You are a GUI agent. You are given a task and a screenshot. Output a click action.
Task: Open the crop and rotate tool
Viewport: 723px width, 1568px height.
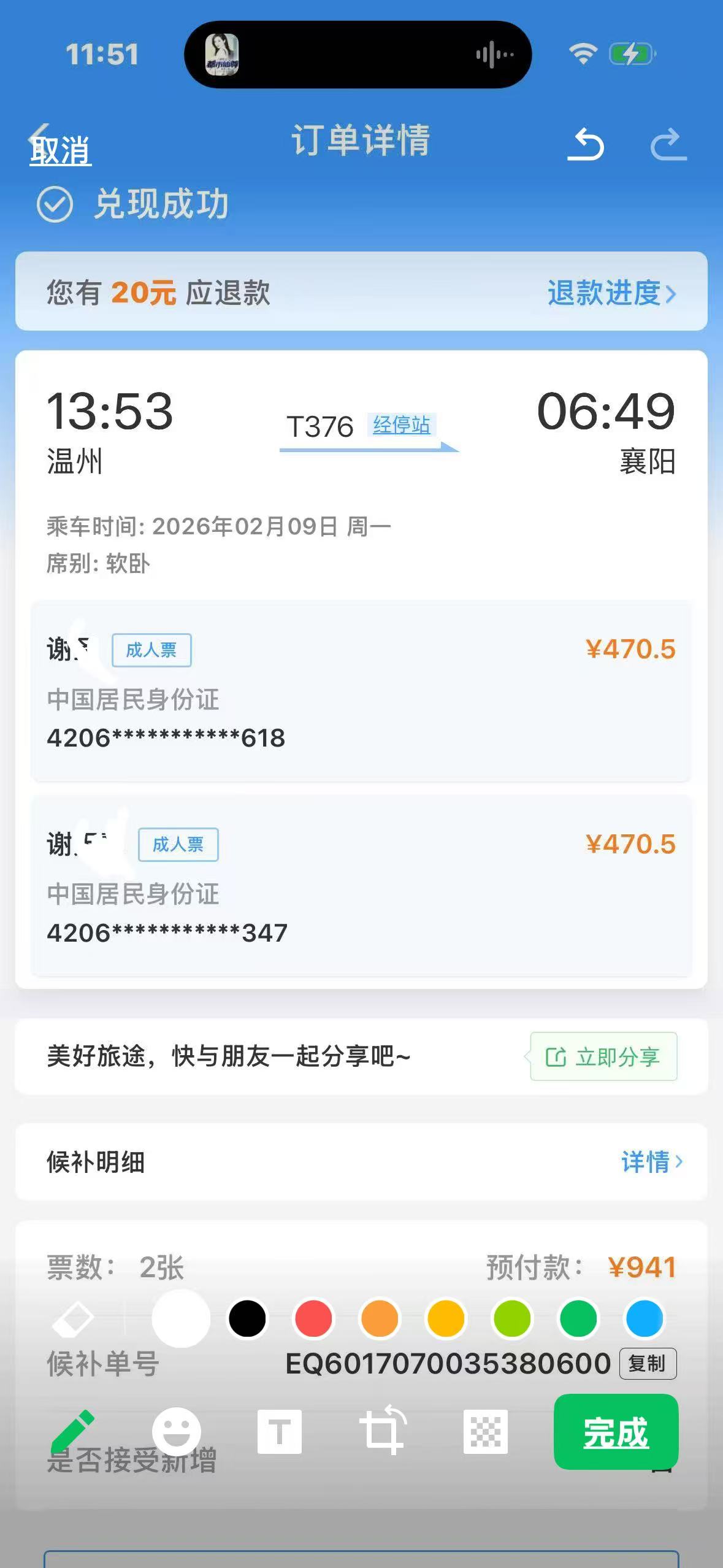click(x=383, y=1431)
